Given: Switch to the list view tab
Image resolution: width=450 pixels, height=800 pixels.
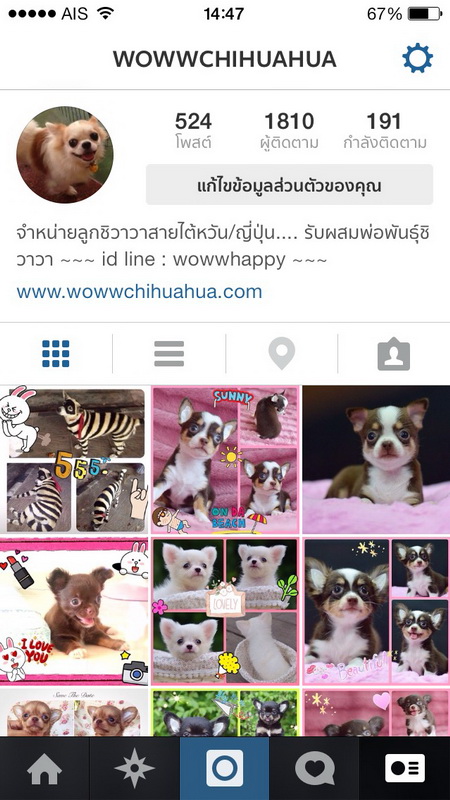Looking at the screenshot, I should 169,354.
